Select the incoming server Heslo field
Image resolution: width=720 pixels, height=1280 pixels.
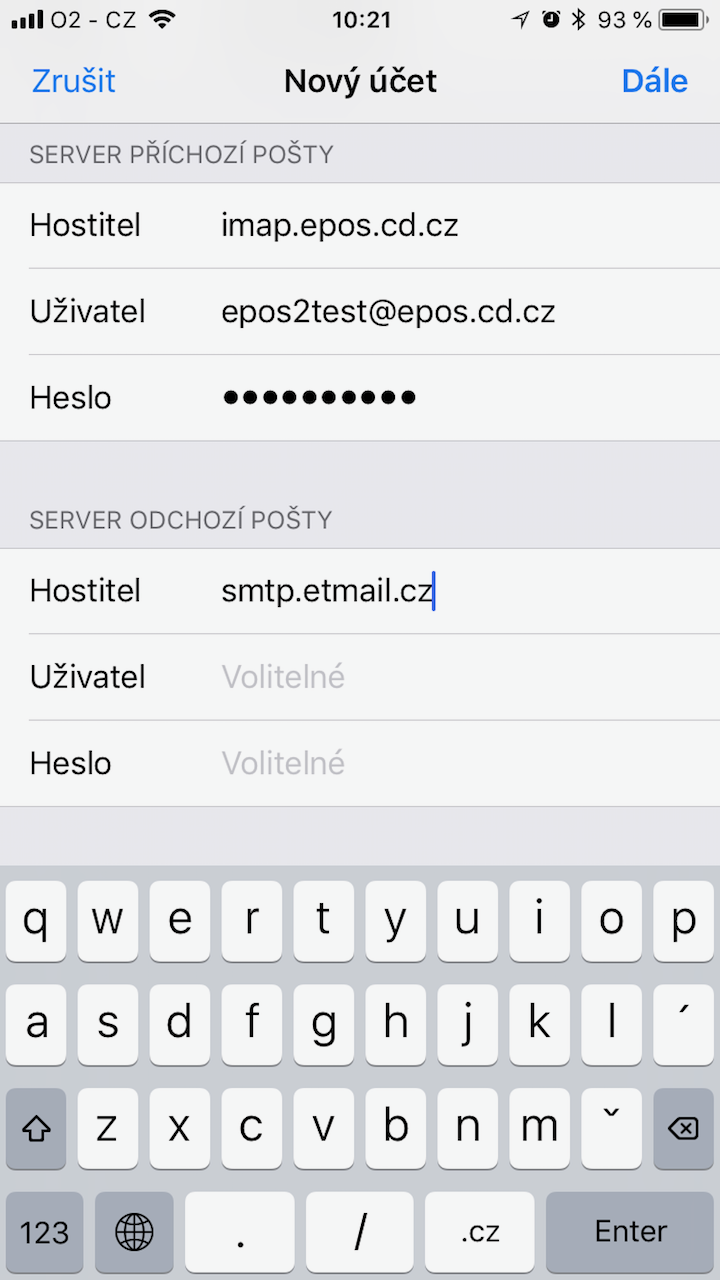coord(360,398)
